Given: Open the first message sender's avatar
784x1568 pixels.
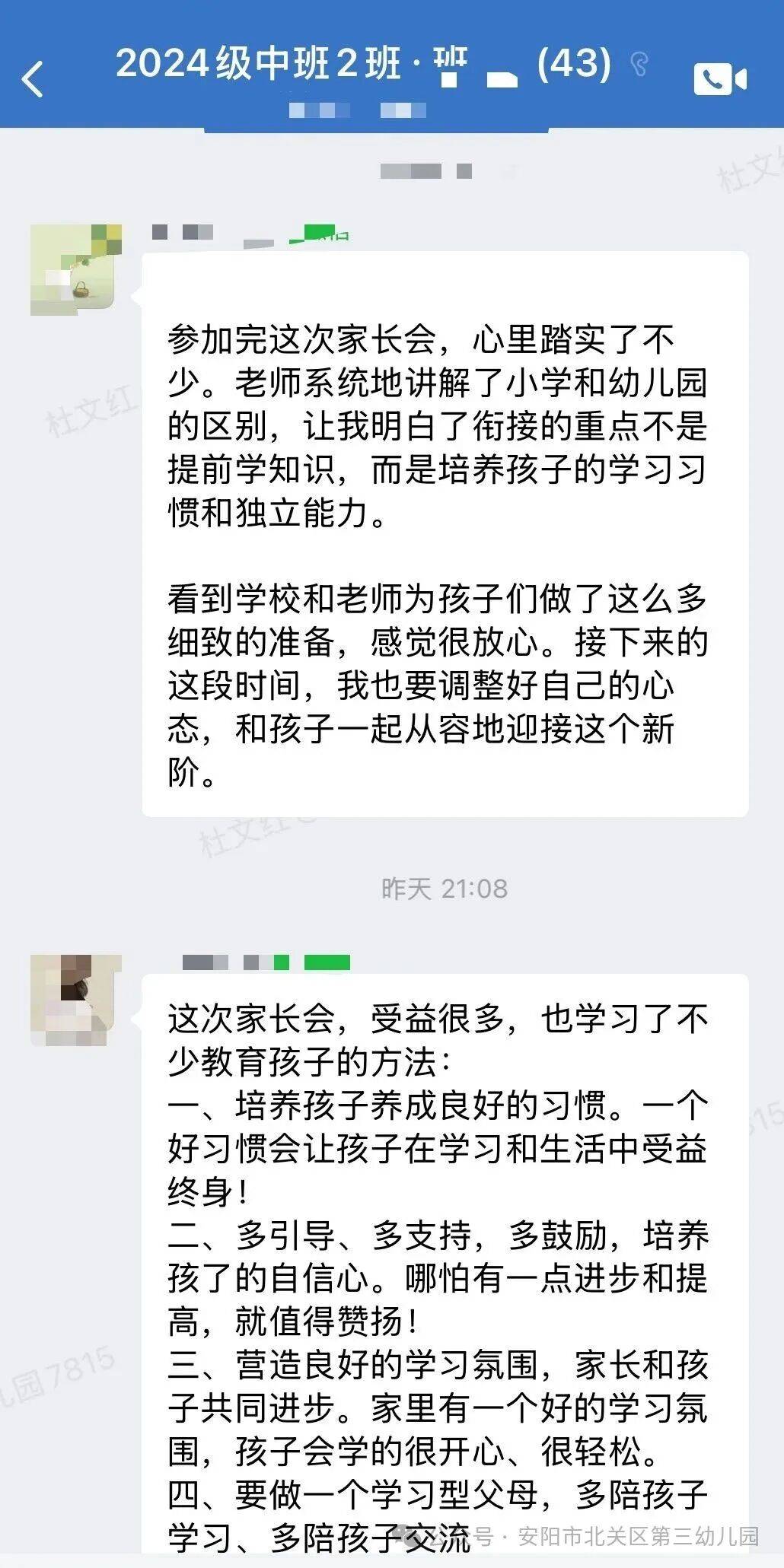Looking at the screenshot, I should tap(75, 269).
